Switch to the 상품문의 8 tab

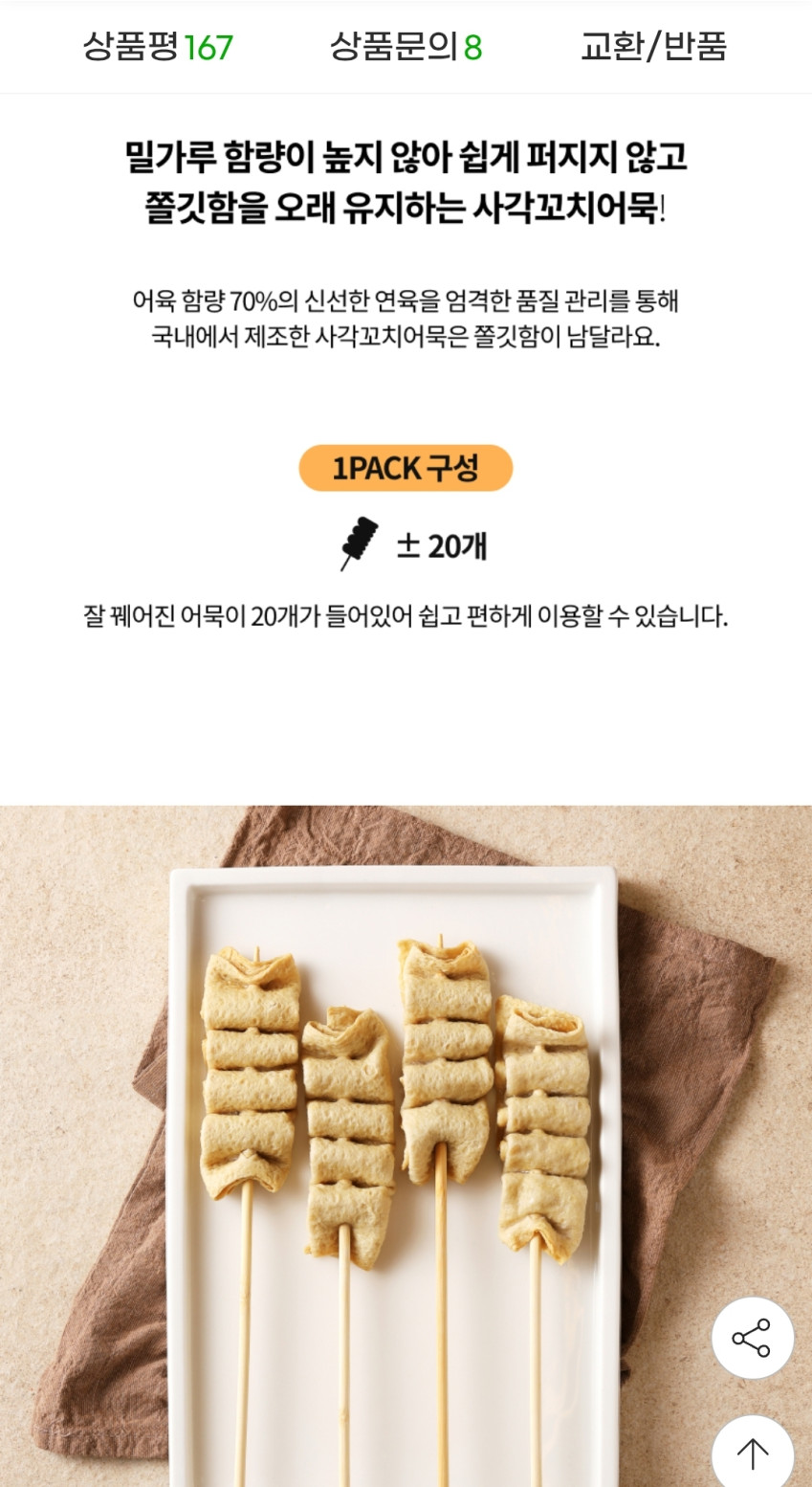406,46
